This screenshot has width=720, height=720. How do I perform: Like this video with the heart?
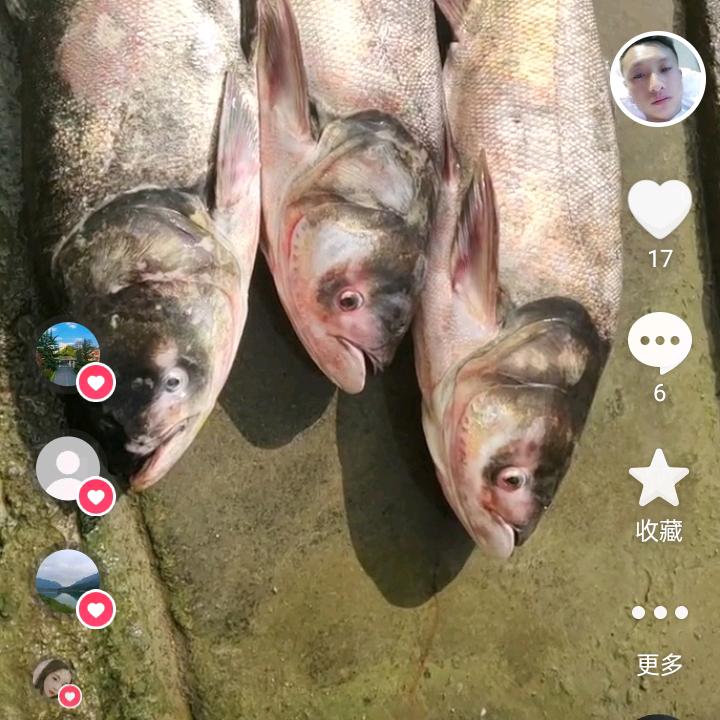[659, 209]
